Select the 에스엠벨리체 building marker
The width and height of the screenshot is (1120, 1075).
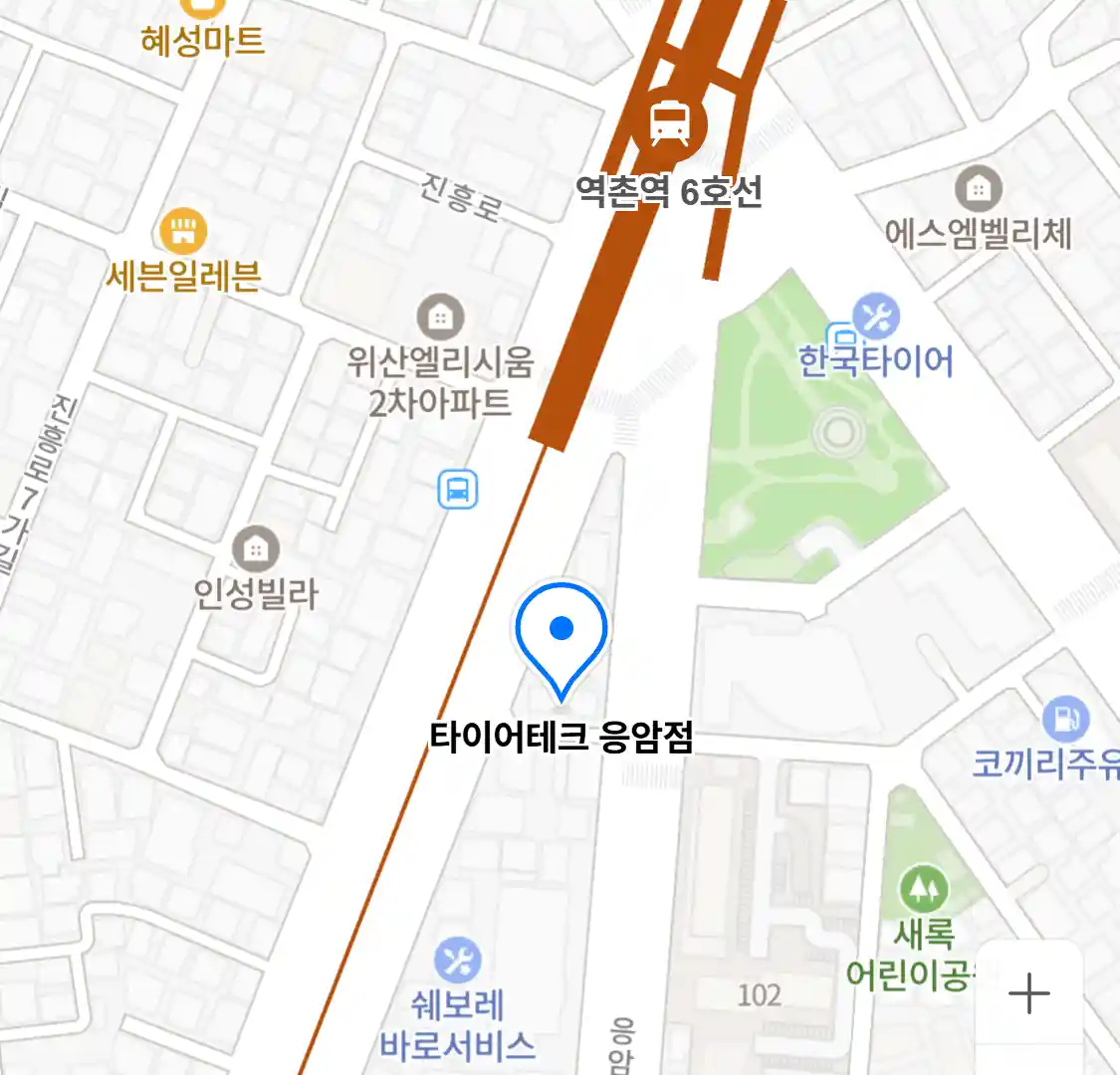[979, 189]
